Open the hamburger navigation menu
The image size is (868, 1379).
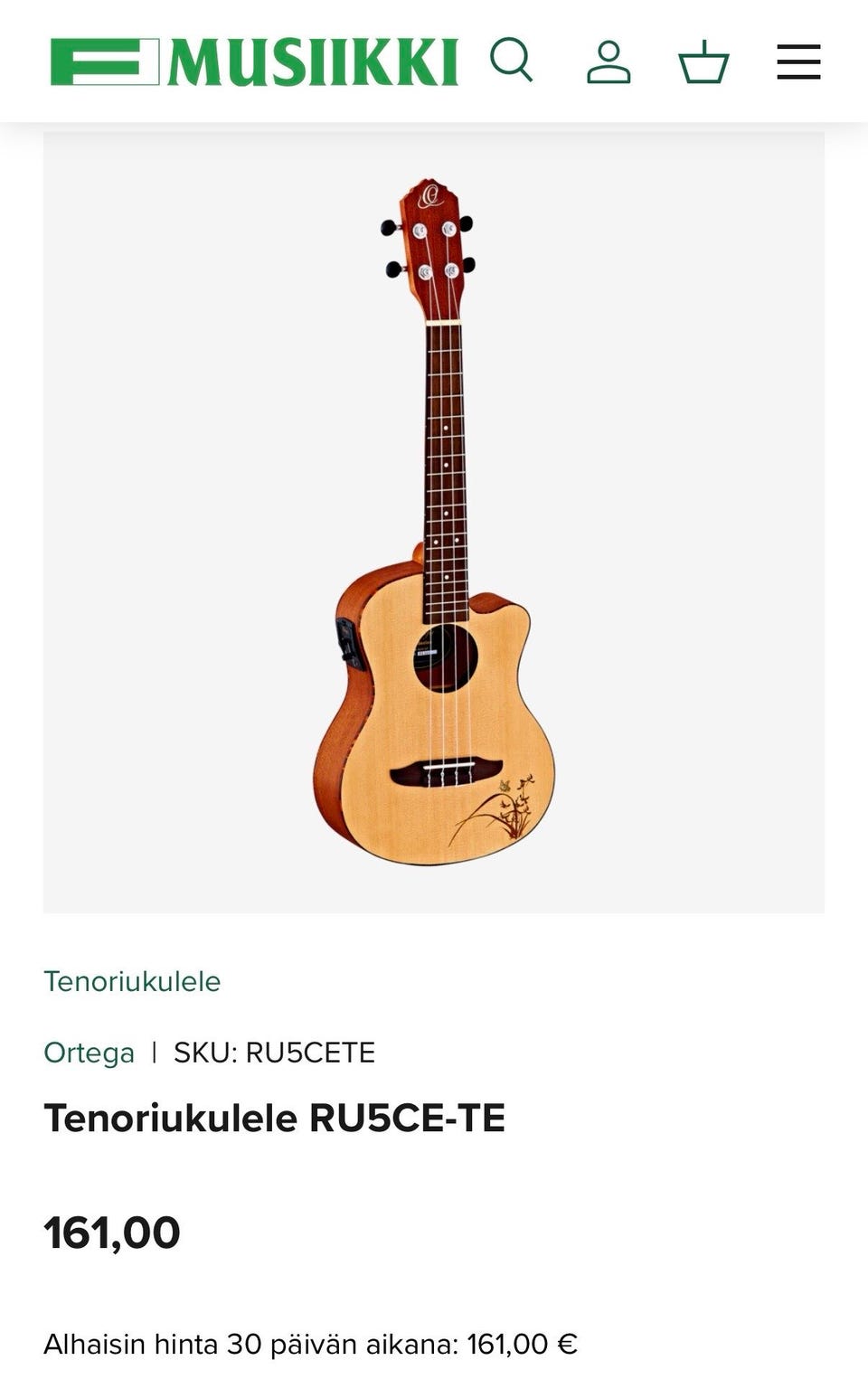click(798, 63)
